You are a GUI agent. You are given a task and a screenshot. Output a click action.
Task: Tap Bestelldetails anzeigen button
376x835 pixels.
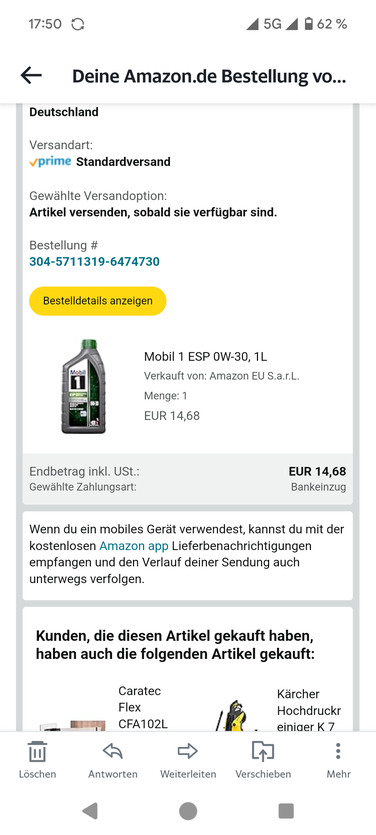point(97,301)
